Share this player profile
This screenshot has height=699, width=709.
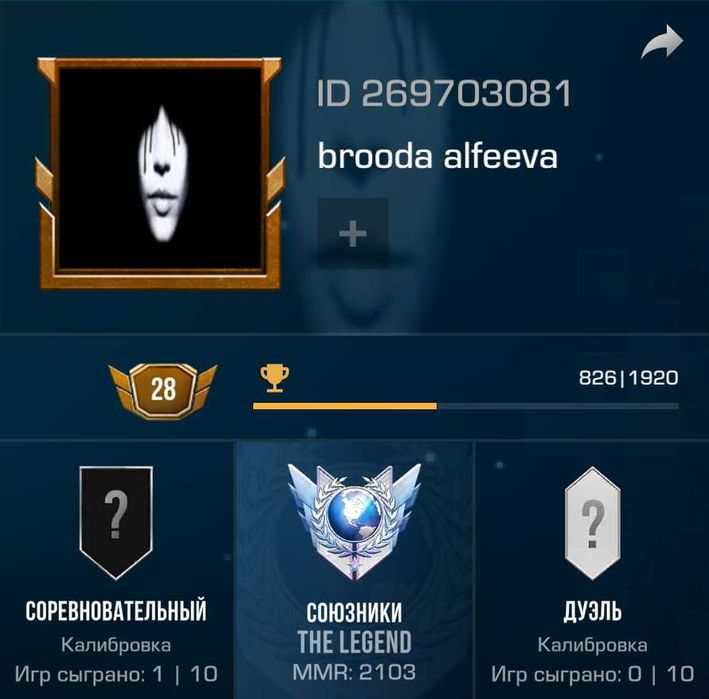[x=661, y=43]
